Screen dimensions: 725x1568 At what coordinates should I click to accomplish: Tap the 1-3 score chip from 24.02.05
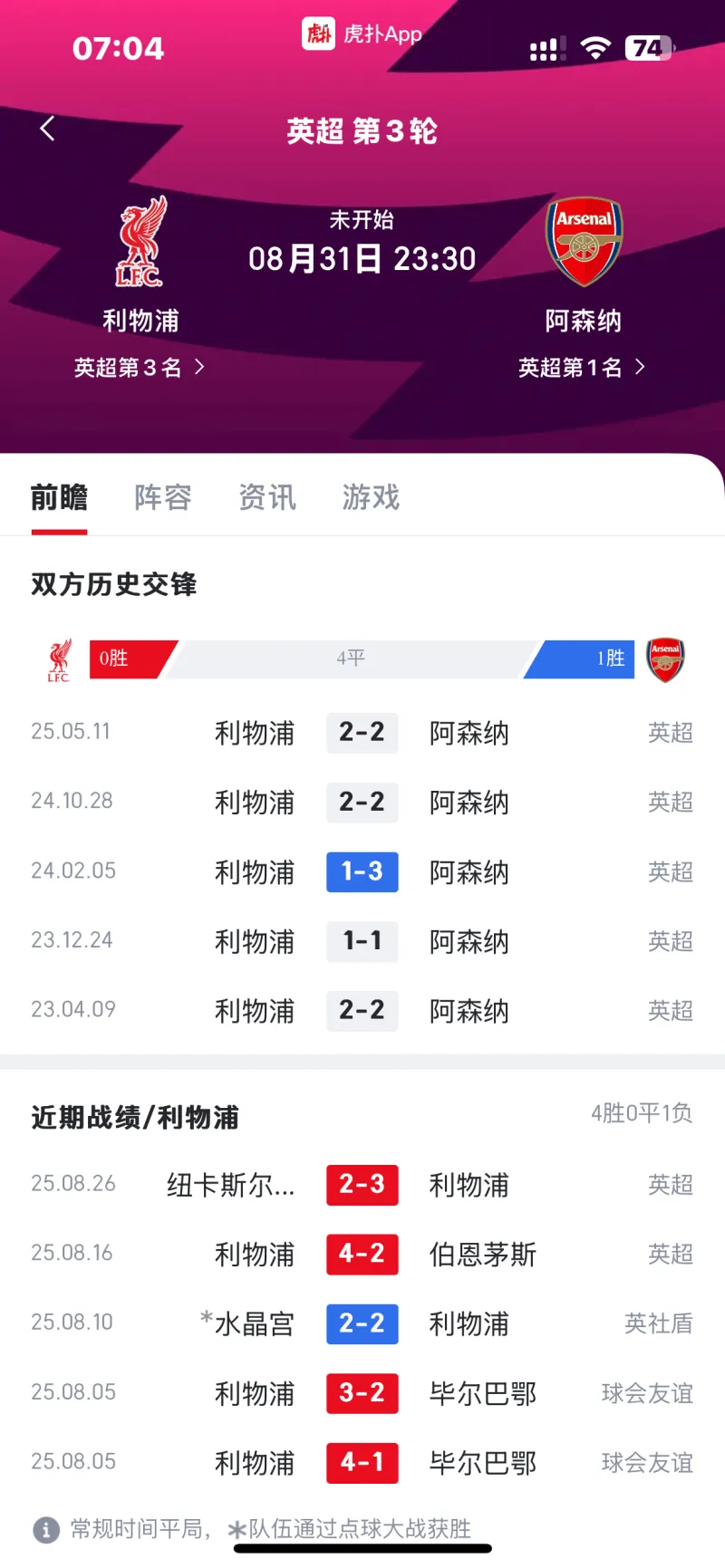362,871
